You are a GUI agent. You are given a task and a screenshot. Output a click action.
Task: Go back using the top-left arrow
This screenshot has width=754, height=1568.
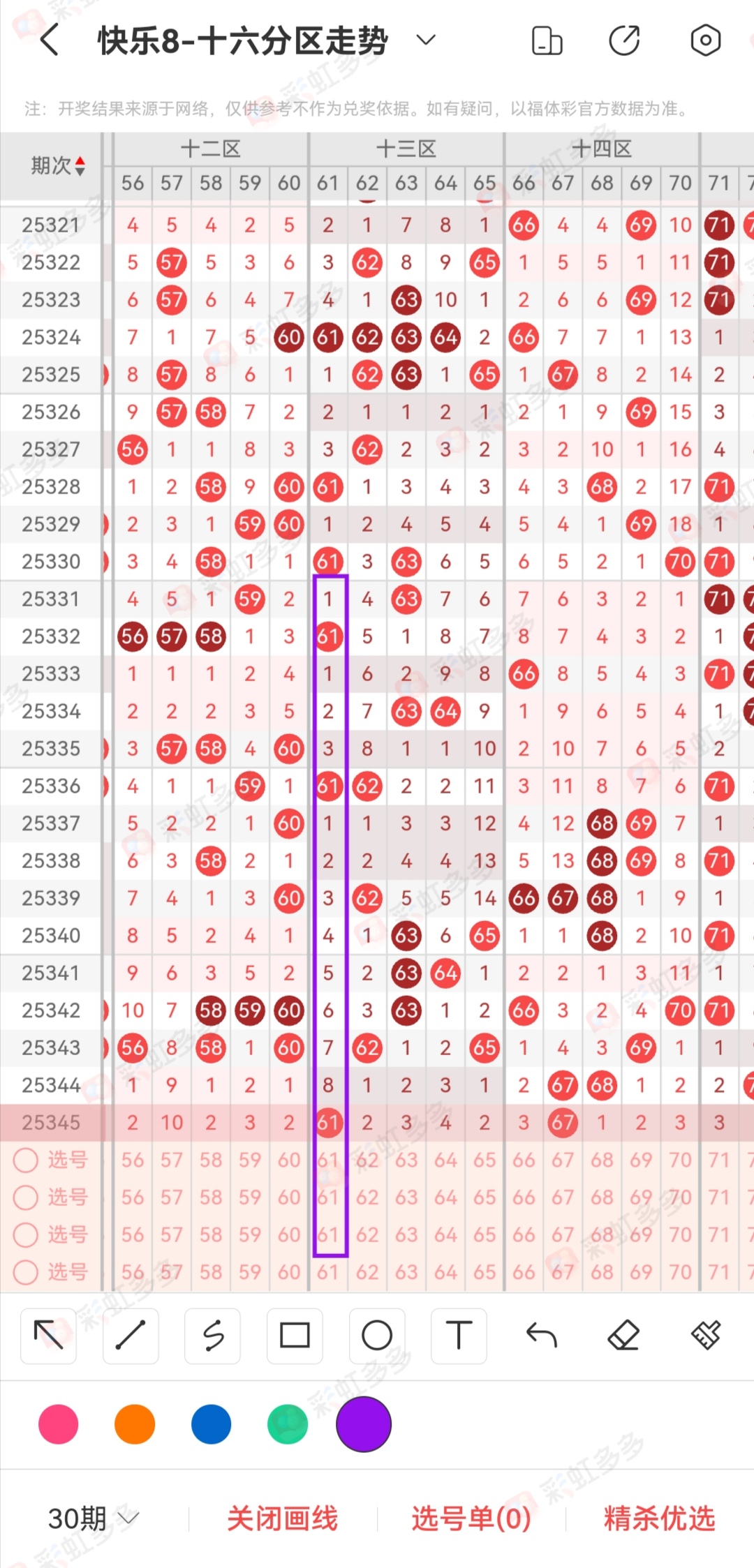tap(49, 40)
